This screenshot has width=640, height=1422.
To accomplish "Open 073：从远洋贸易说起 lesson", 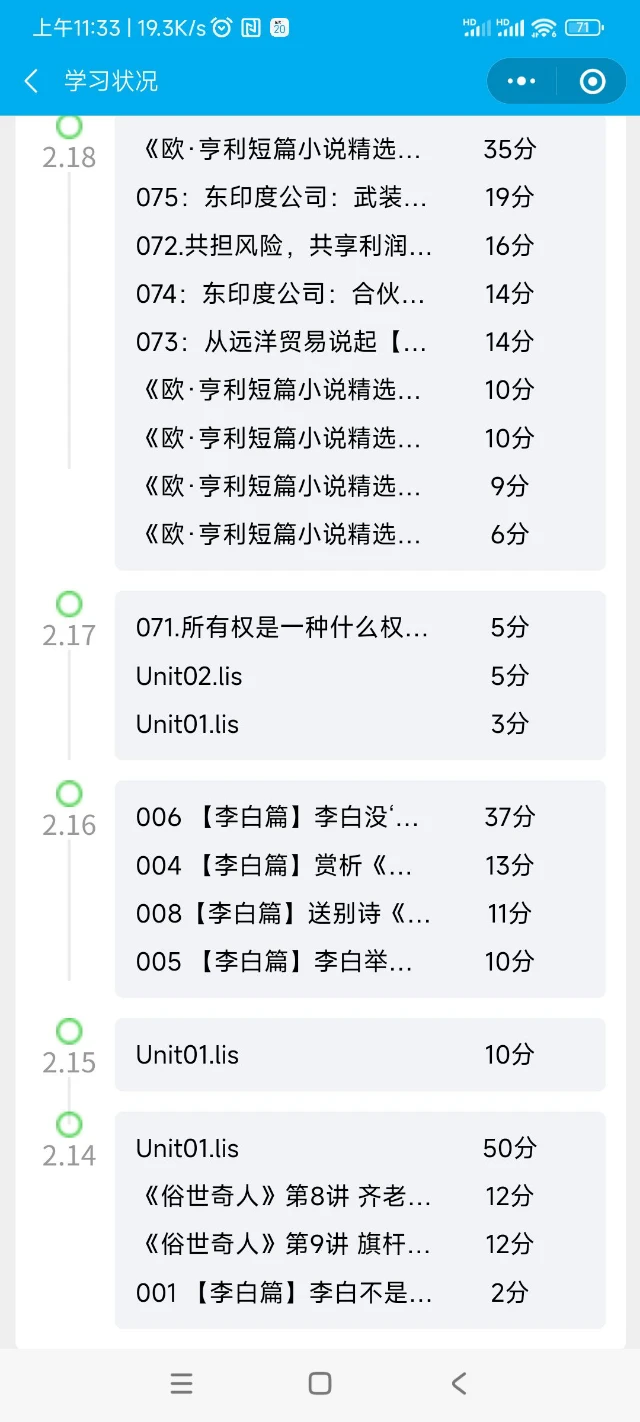I will [360, 341].
